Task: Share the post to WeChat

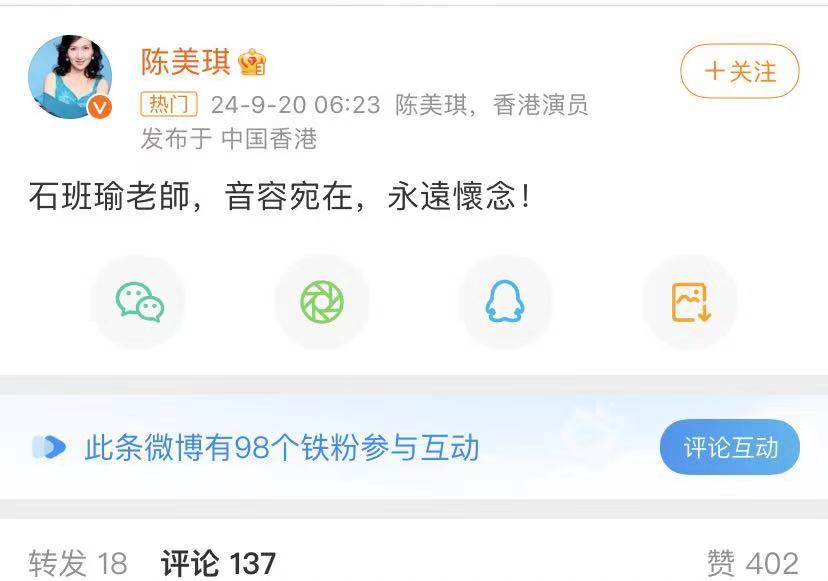Action: click(x=139, y=302)
